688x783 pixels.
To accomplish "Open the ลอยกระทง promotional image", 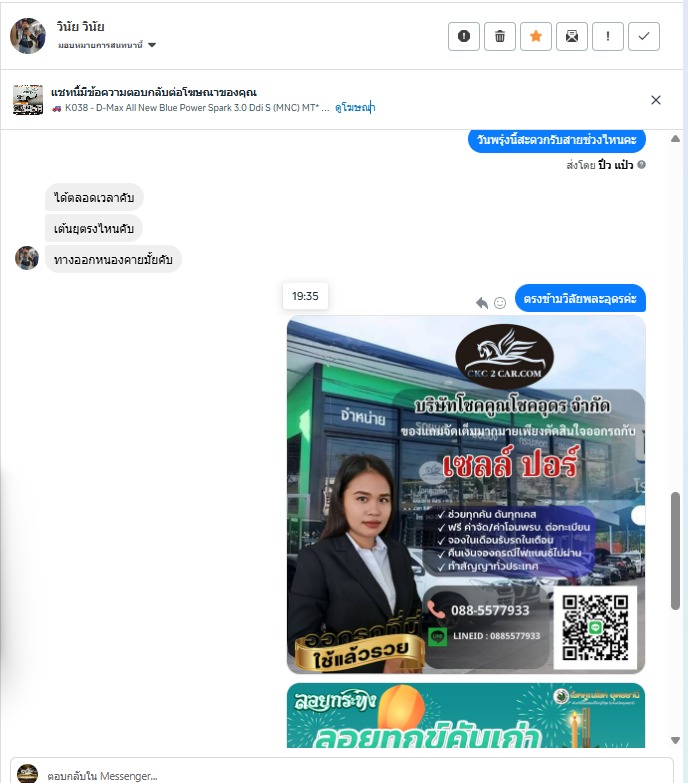I will pos(466,715).
